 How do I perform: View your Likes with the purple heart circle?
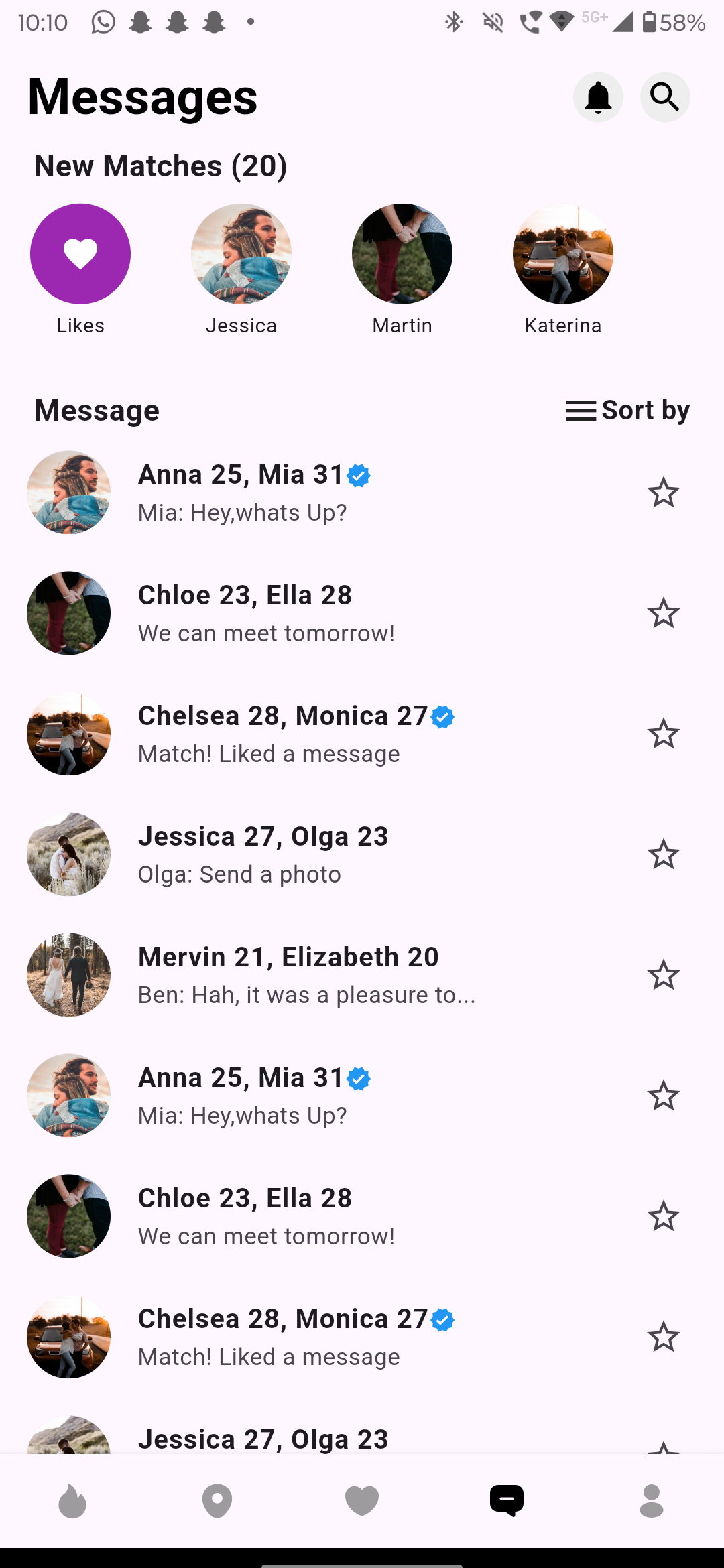(80, 253)
